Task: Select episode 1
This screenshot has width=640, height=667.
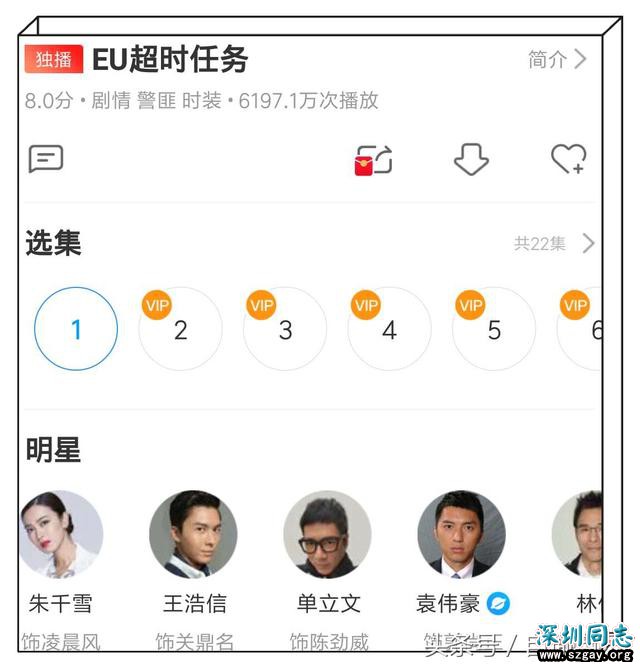Action: (76, 329)
